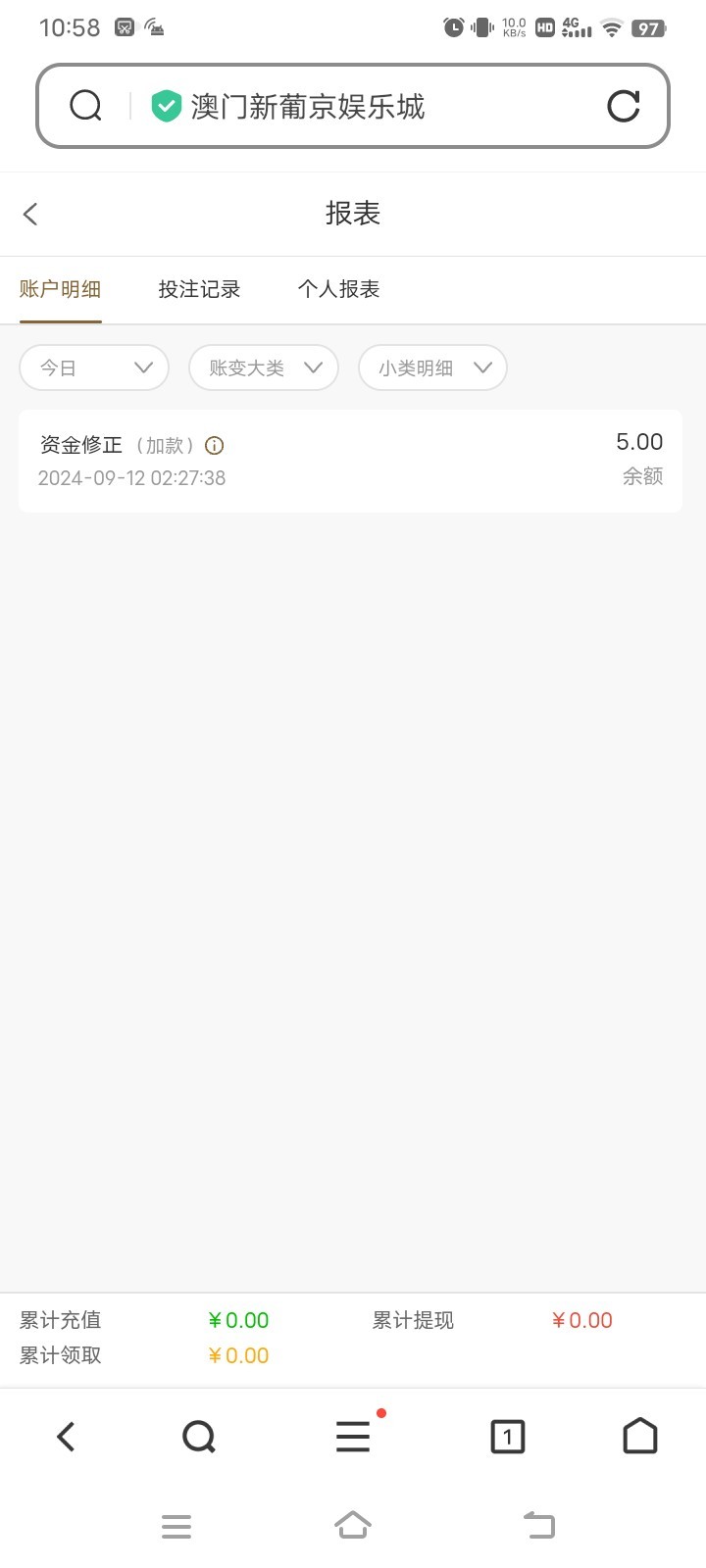
Task: Reload the current page
Action: (624, 106)
